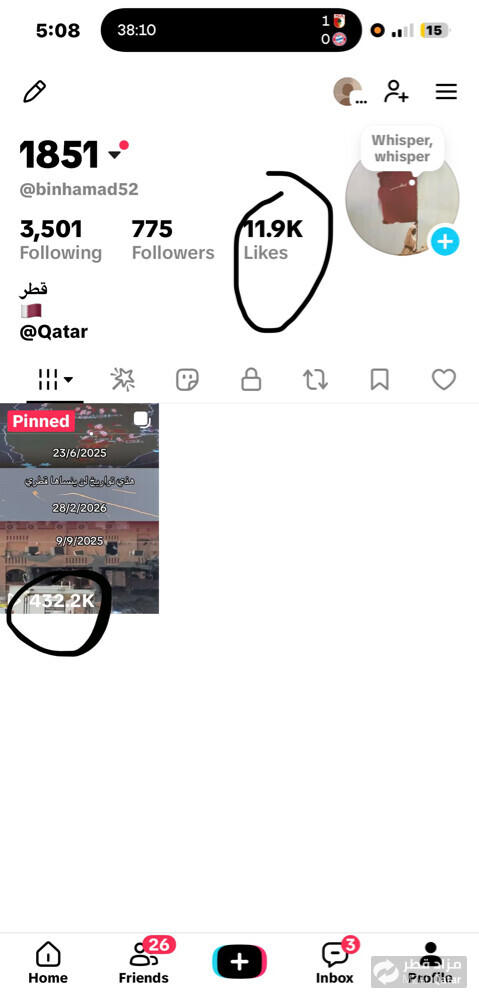The image size is (479, 1000).
Task: Create a new post with the plus button
Action: (x=239, y=962)
